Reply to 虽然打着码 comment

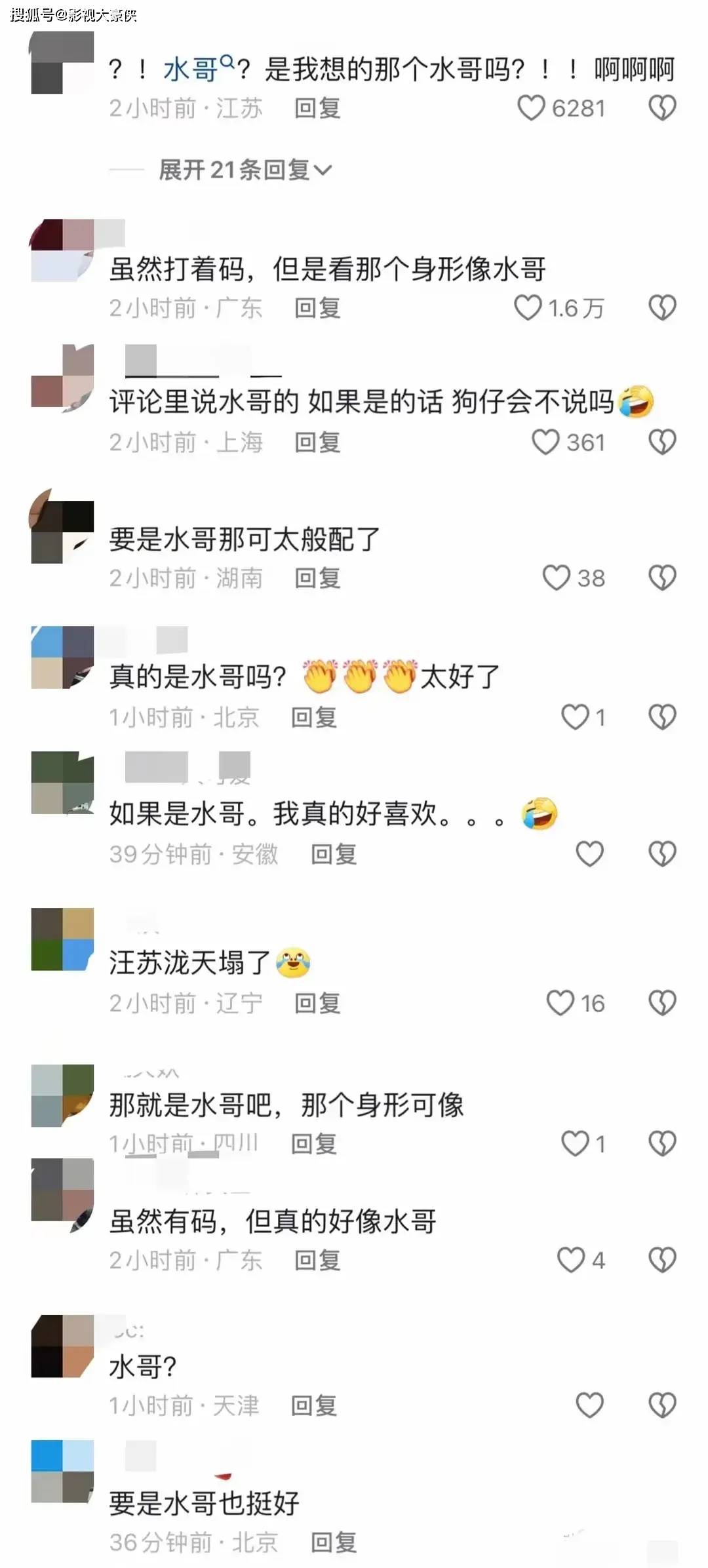click(317, 308)
